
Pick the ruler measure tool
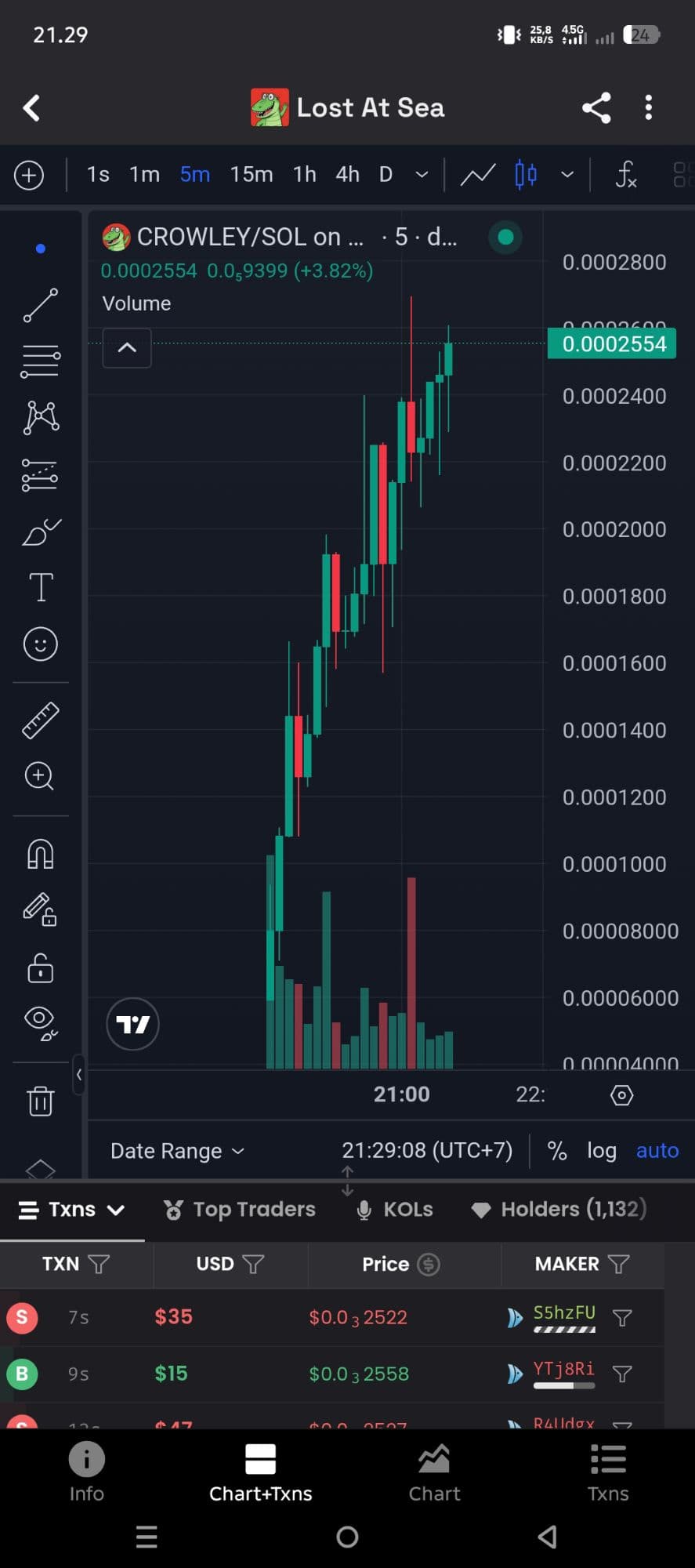41,720
